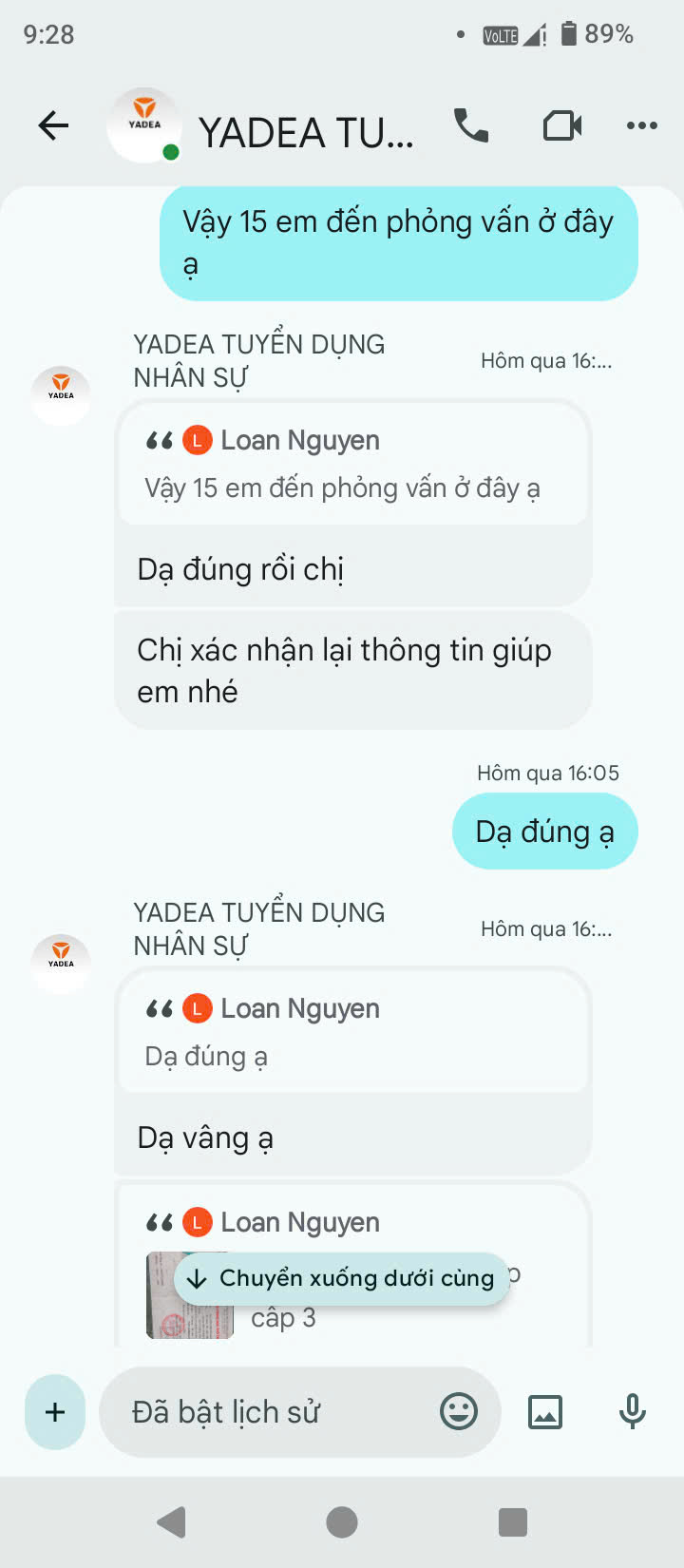
Task: Open the three-dot overflow menu
Action: (641, 125)
